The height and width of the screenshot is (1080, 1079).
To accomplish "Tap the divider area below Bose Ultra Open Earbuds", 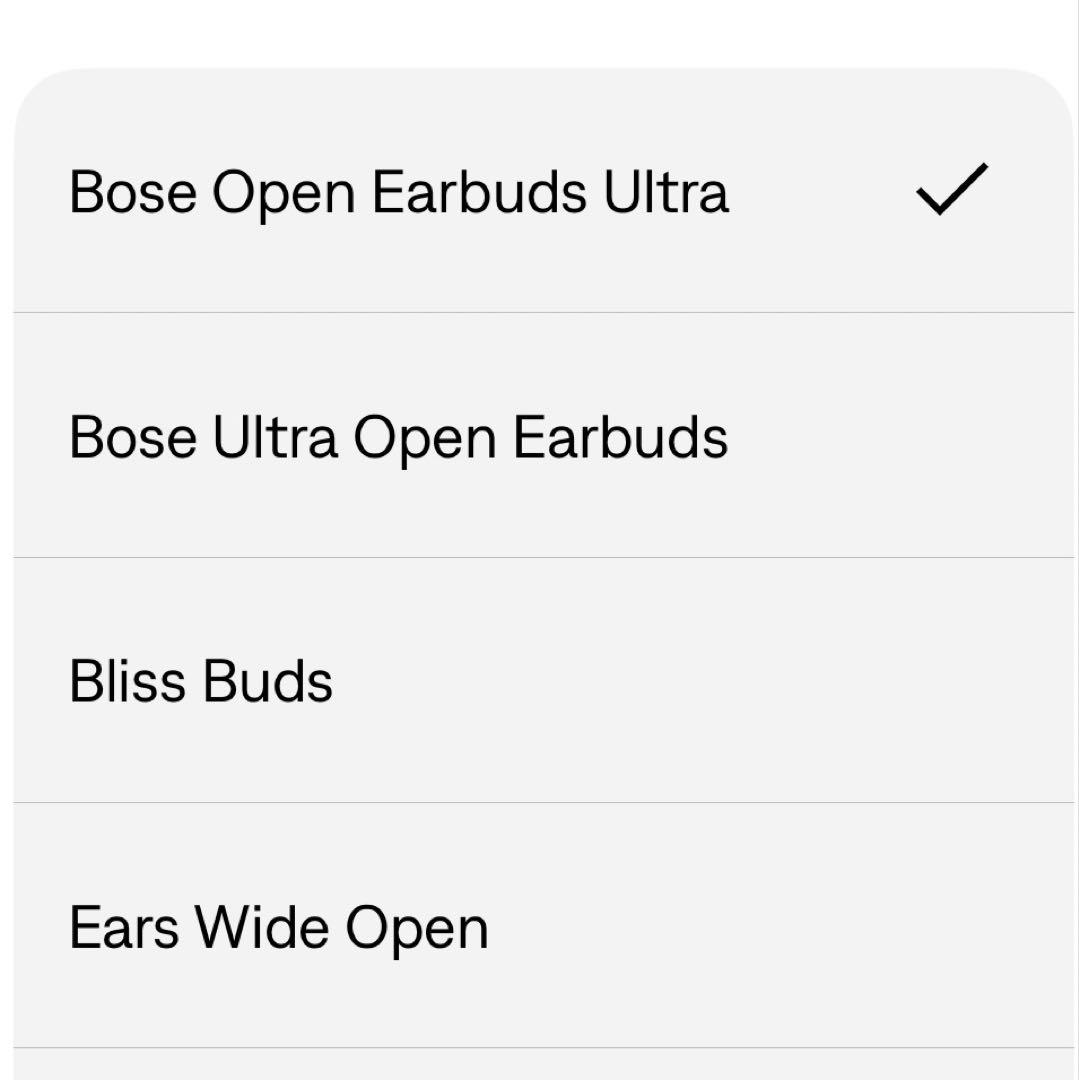I will tap(540, 553).
